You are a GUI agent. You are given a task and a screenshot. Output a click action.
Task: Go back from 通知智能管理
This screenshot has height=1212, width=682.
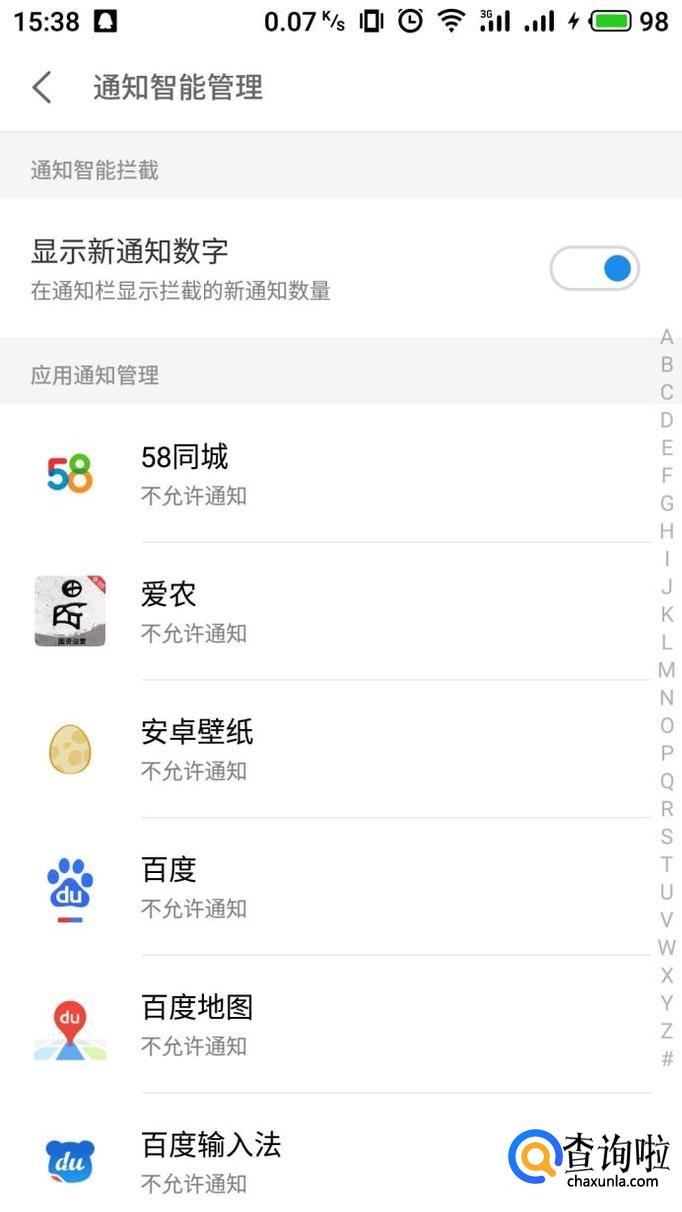coord(41,88)
